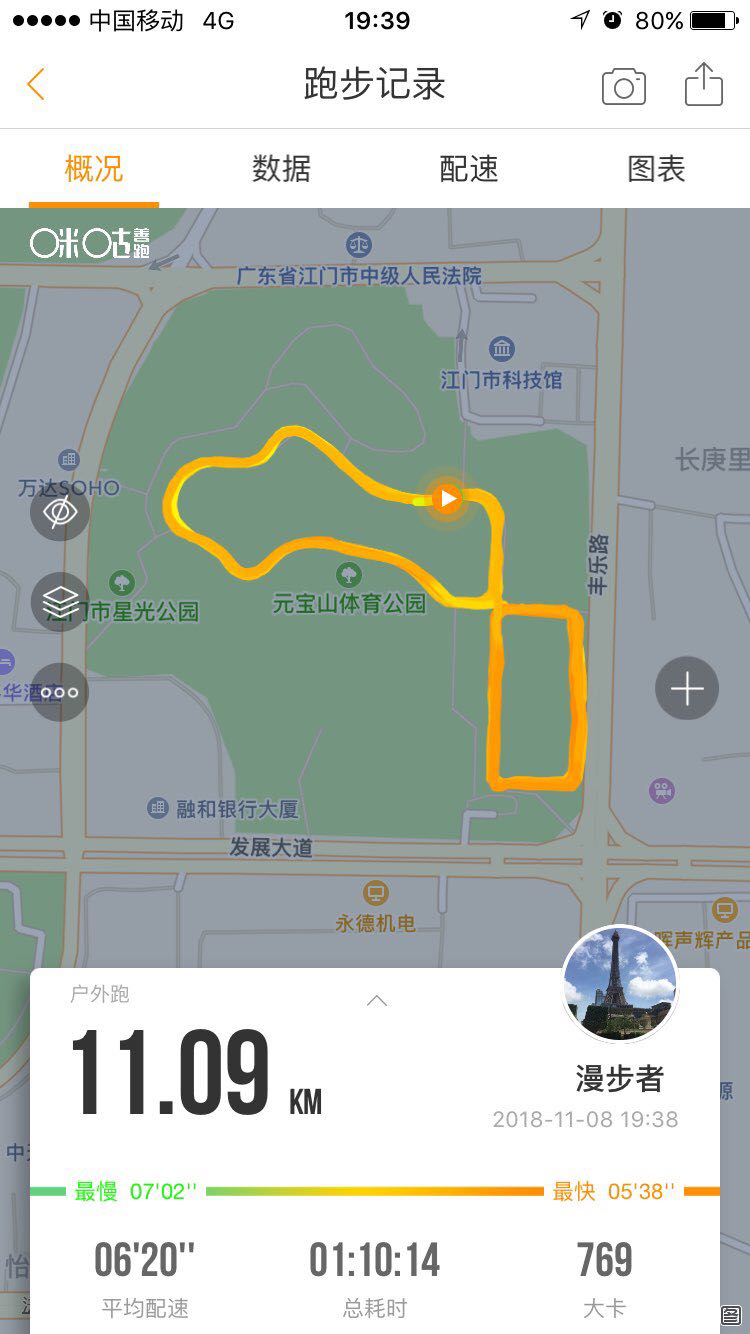Open the three-dots map options button

[60, 692]
